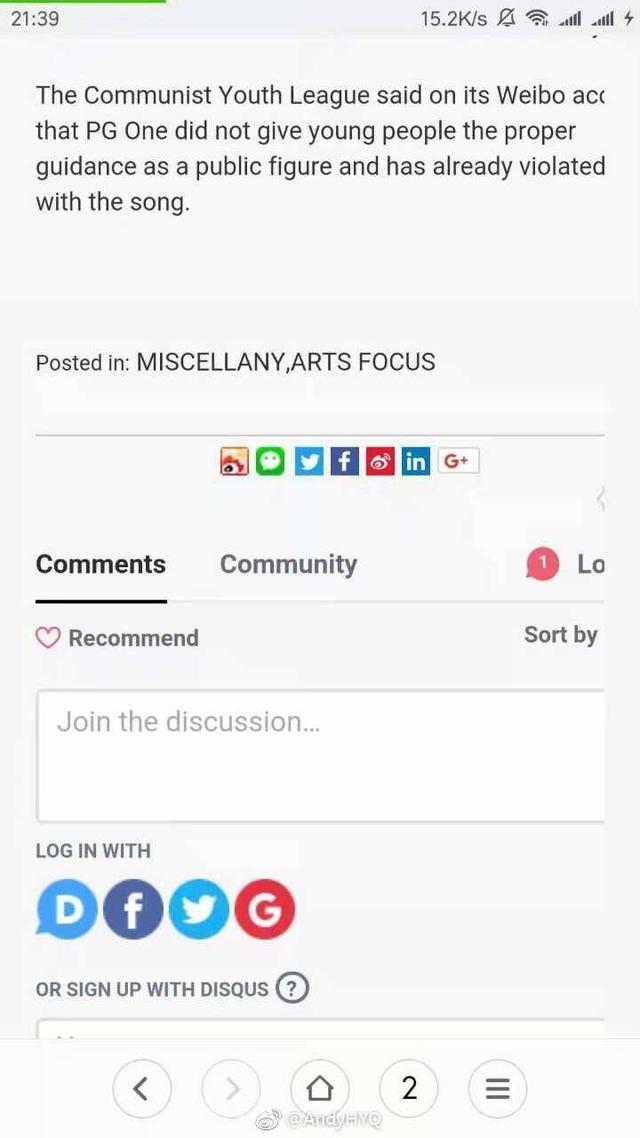This screenshot has height=1138, width=640.
Task: Go back with the browser back arrow
Action: tap(141, 1088)
